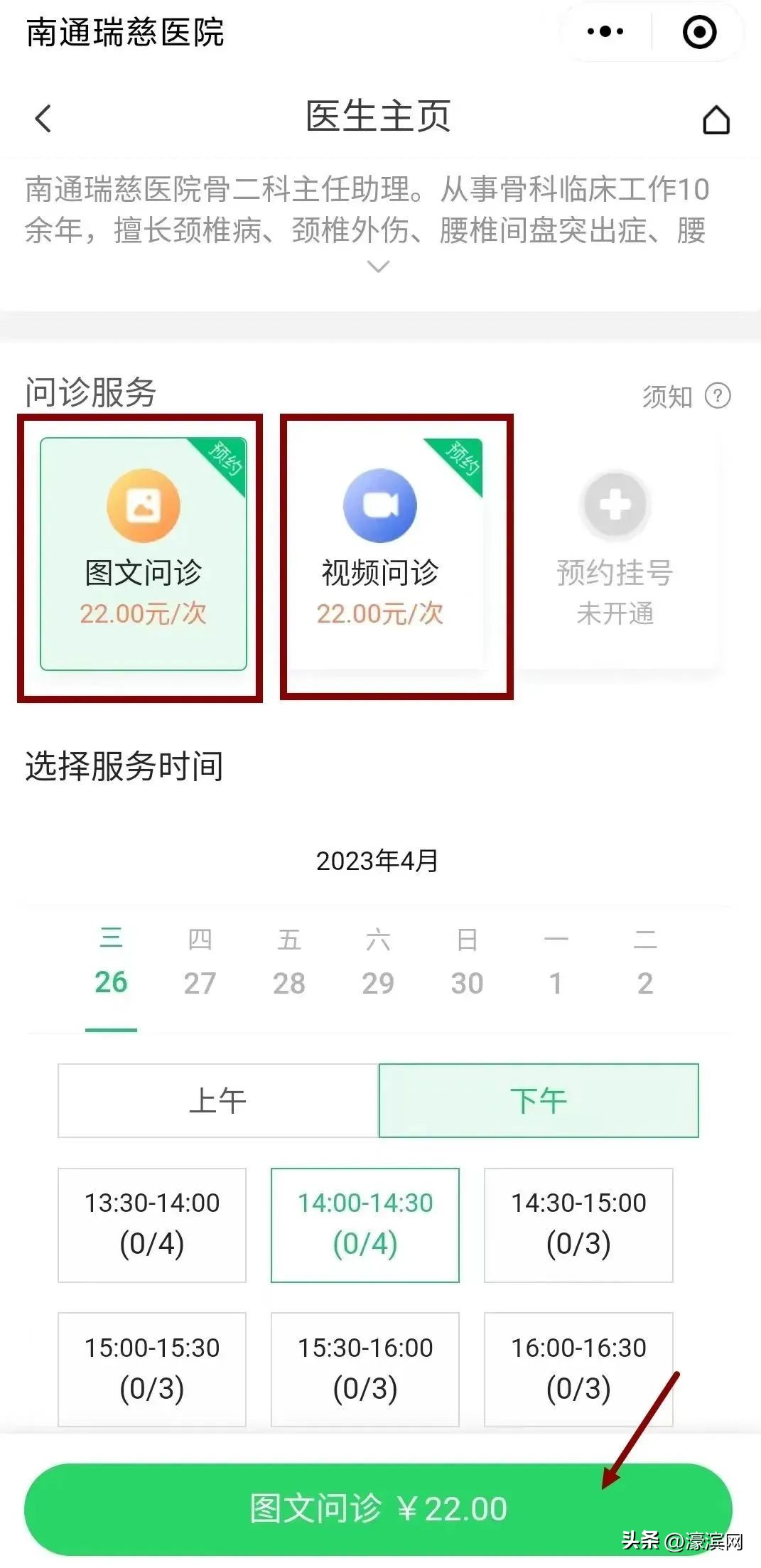Tap the back arrow at top left
Viewport: 761px width, 1568px height.
tap(44, 119)
